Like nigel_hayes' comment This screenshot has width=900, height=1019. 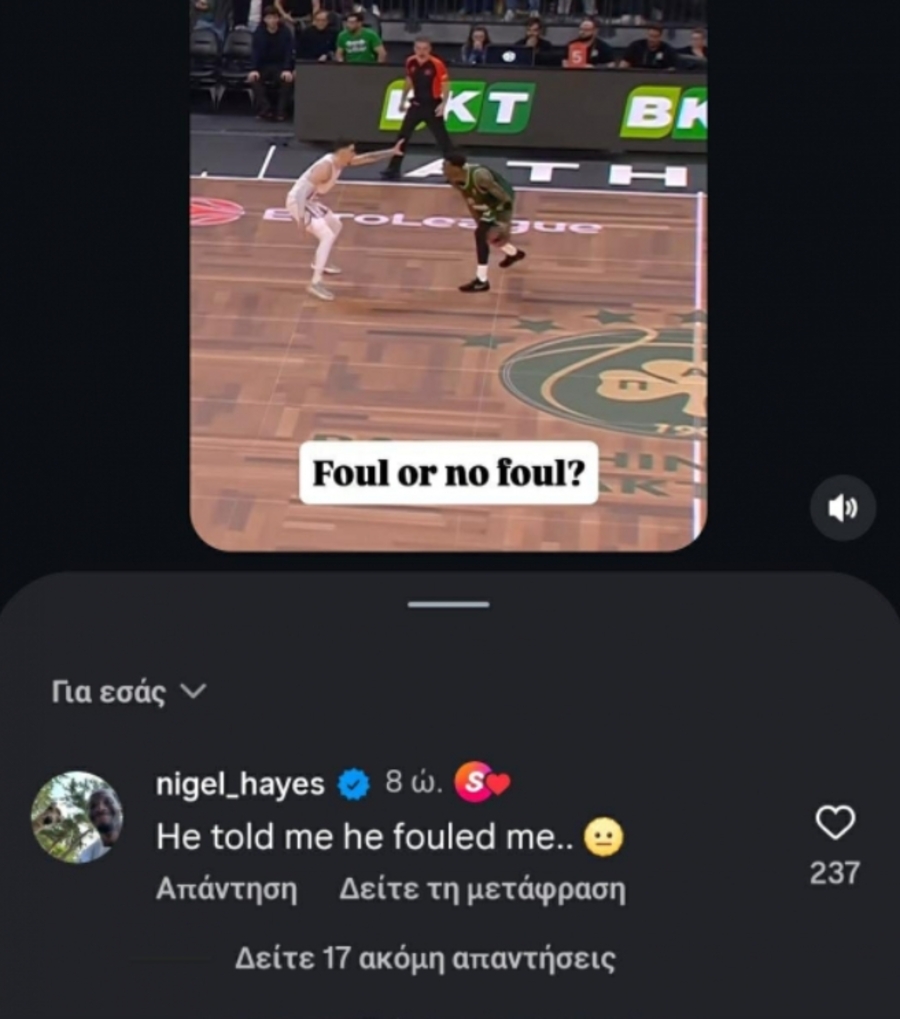click(834, 823)
